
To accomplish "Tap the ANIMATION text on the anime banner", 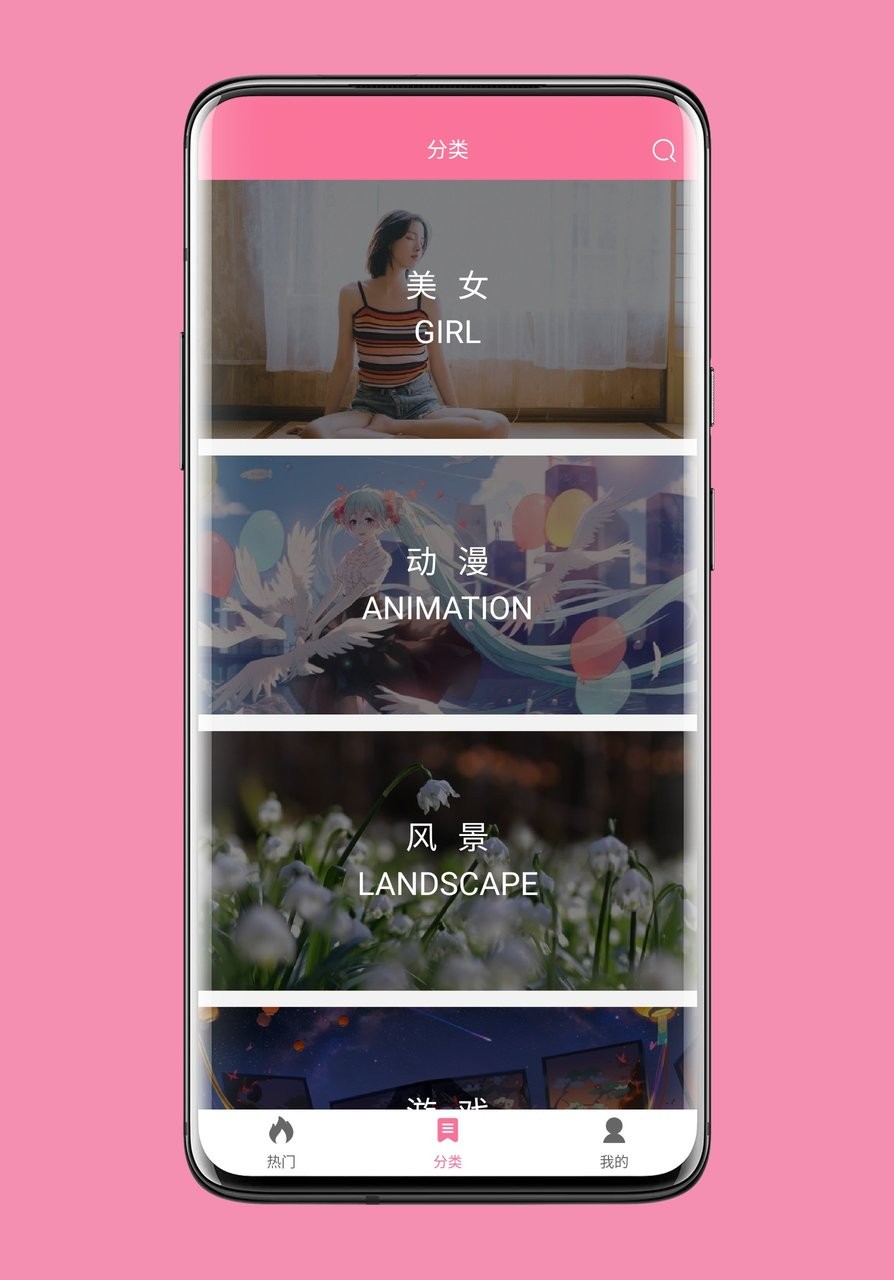I will point(447,606).
